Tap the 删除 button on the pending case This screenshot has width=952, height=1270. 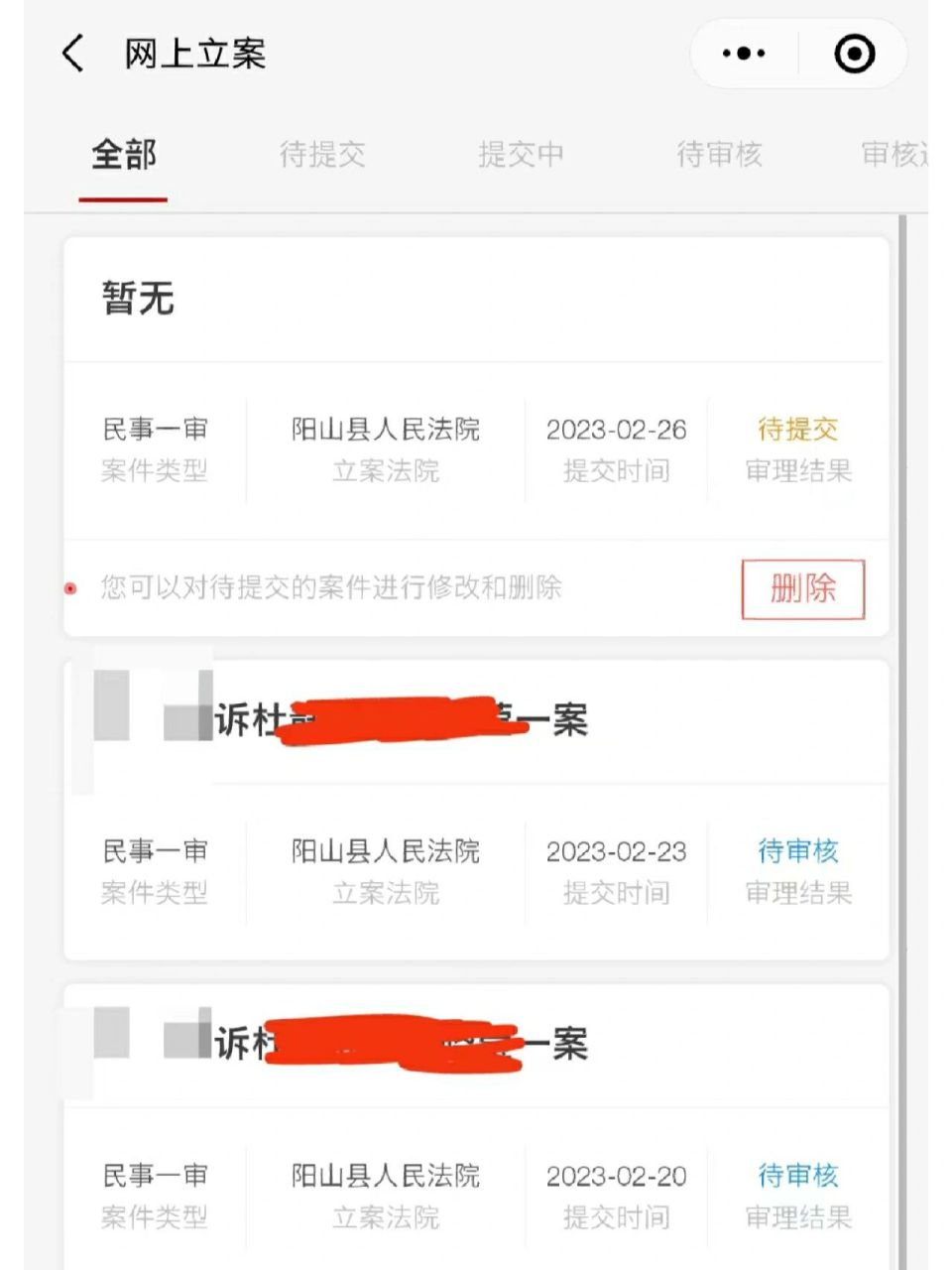point(803,588)
